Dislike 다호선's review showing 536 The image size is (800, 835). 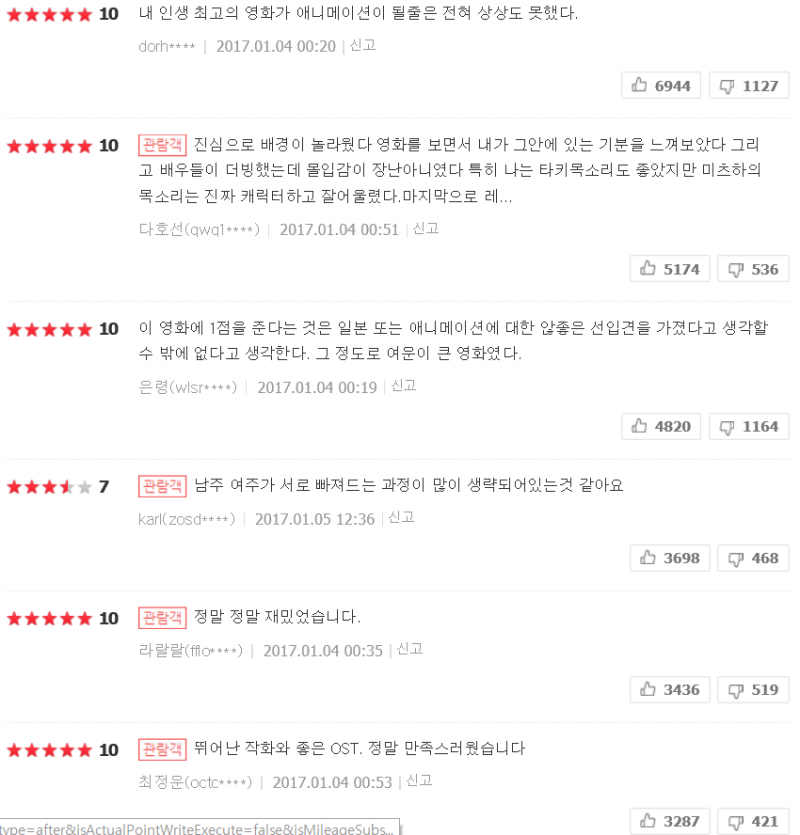(x=753, y=269)
